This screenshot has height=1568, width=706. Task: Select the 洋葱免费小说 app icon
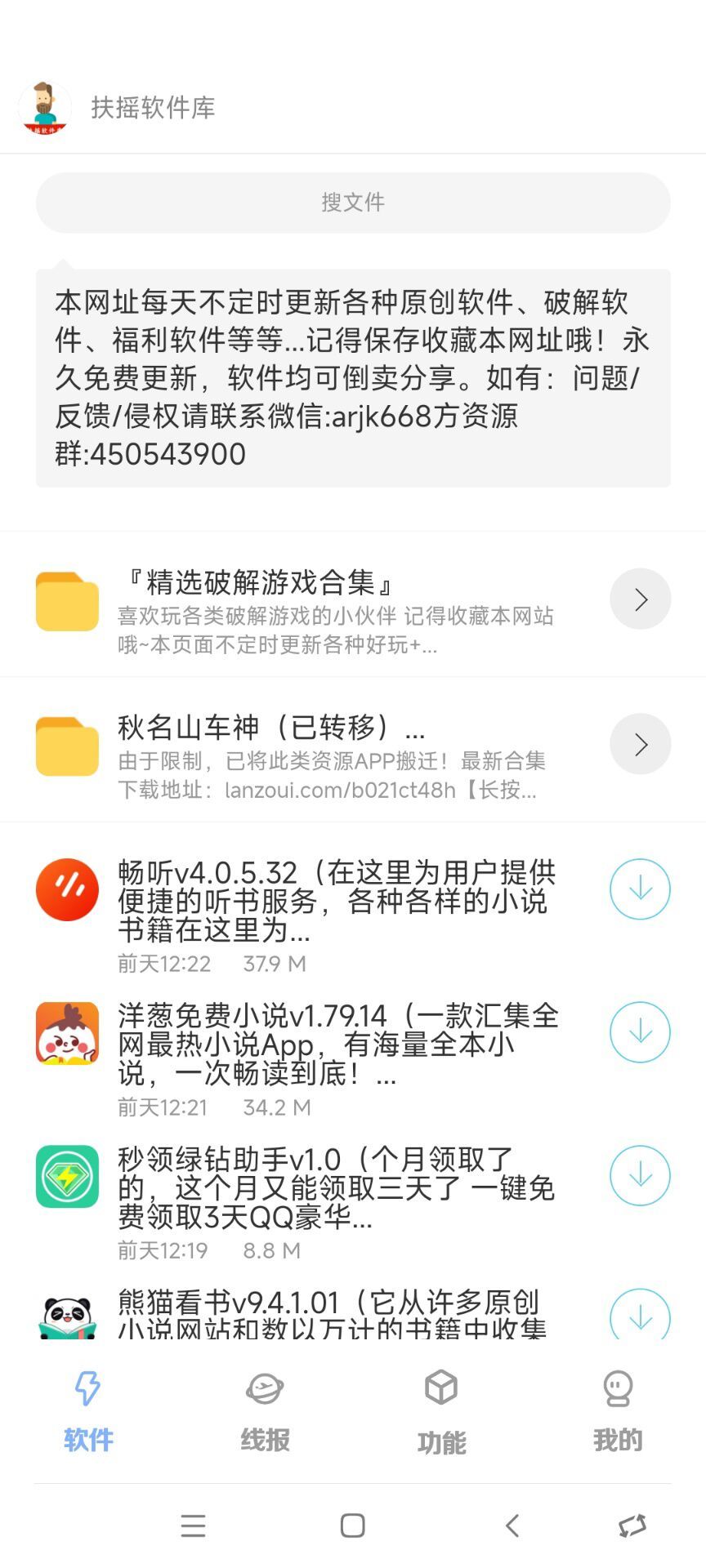66,1032
